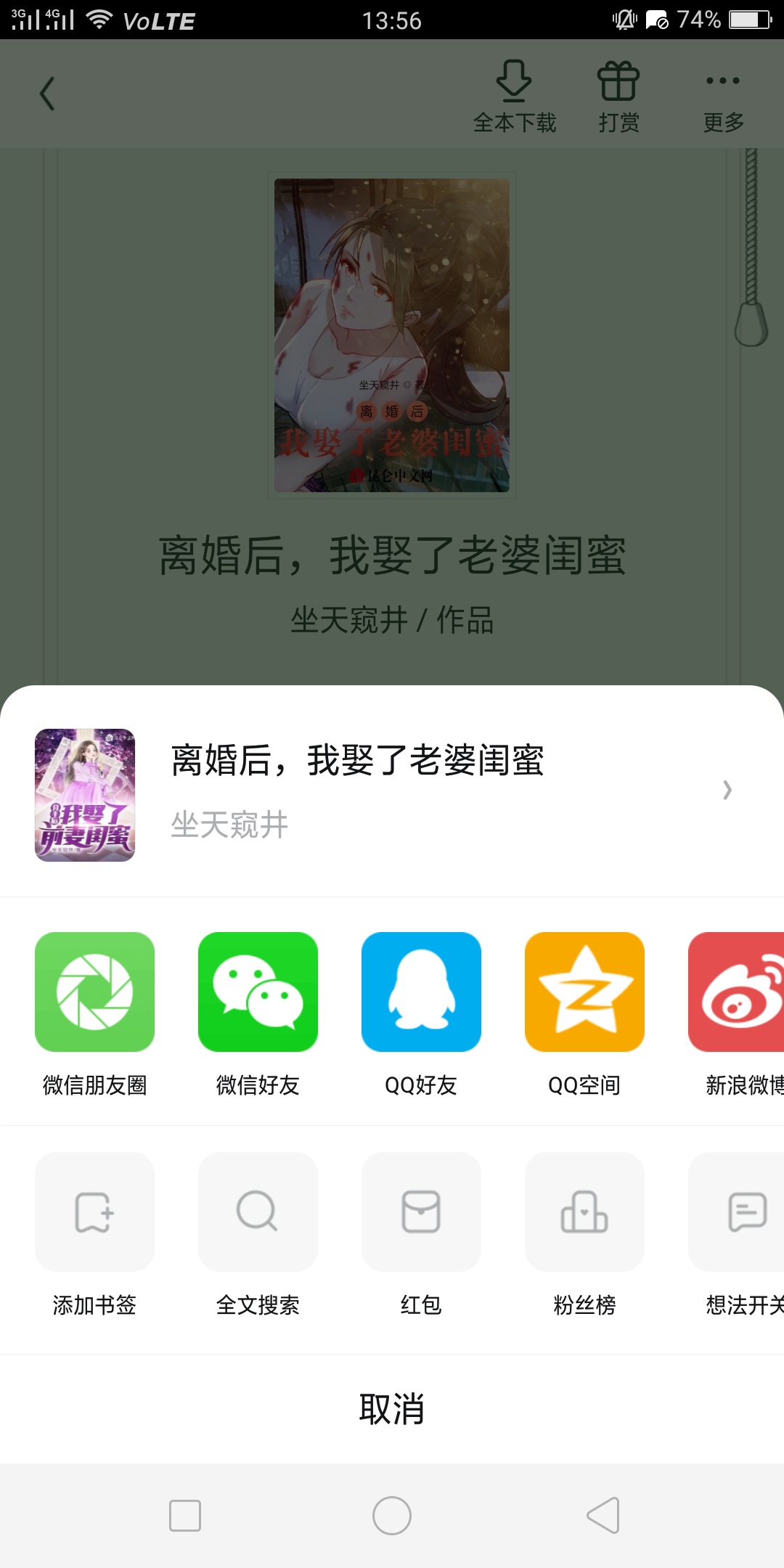Tap 添加书签 to add a bookmark
The image size is (784, 1568).
(x=94, y=1212)
